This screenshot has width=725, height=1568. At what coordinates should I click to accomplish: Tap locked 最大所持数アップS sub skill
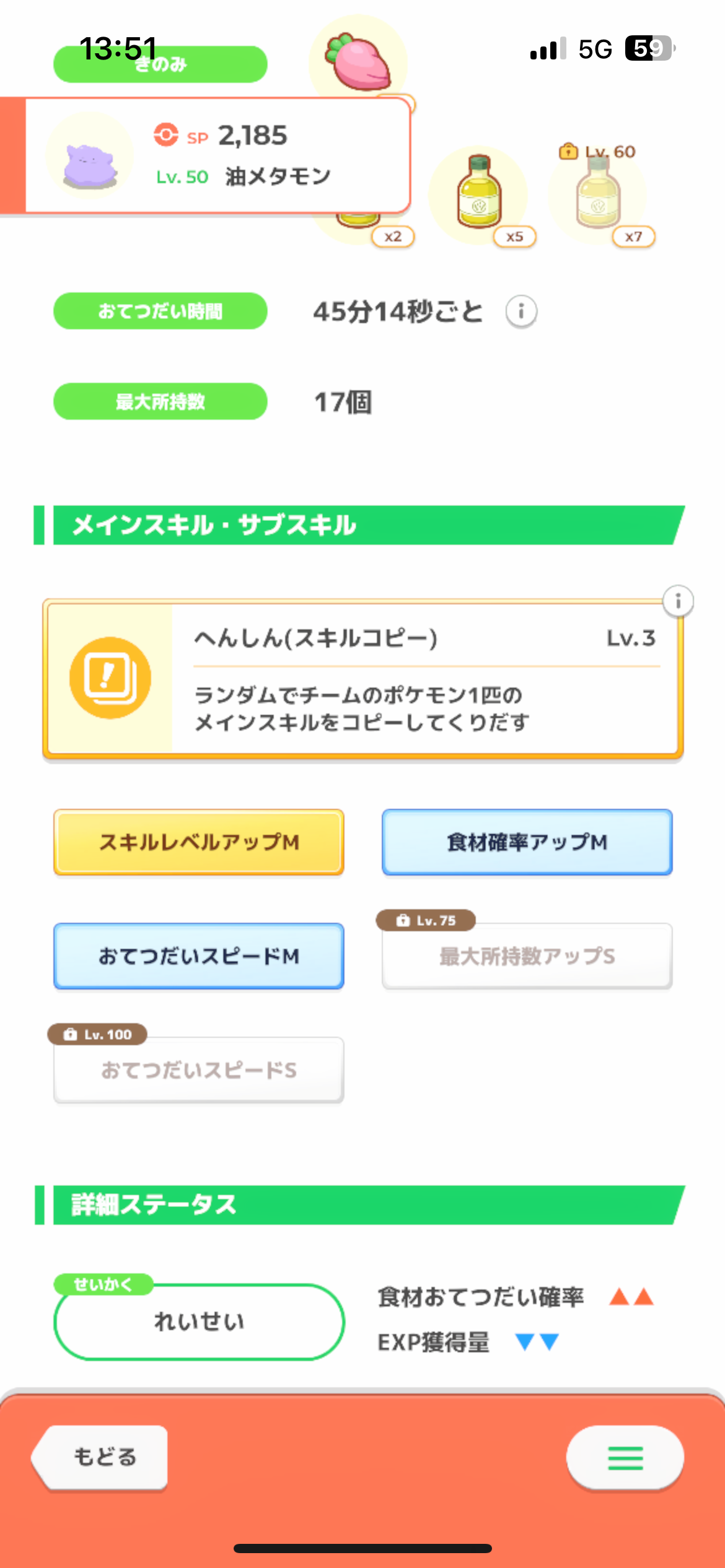527,956
